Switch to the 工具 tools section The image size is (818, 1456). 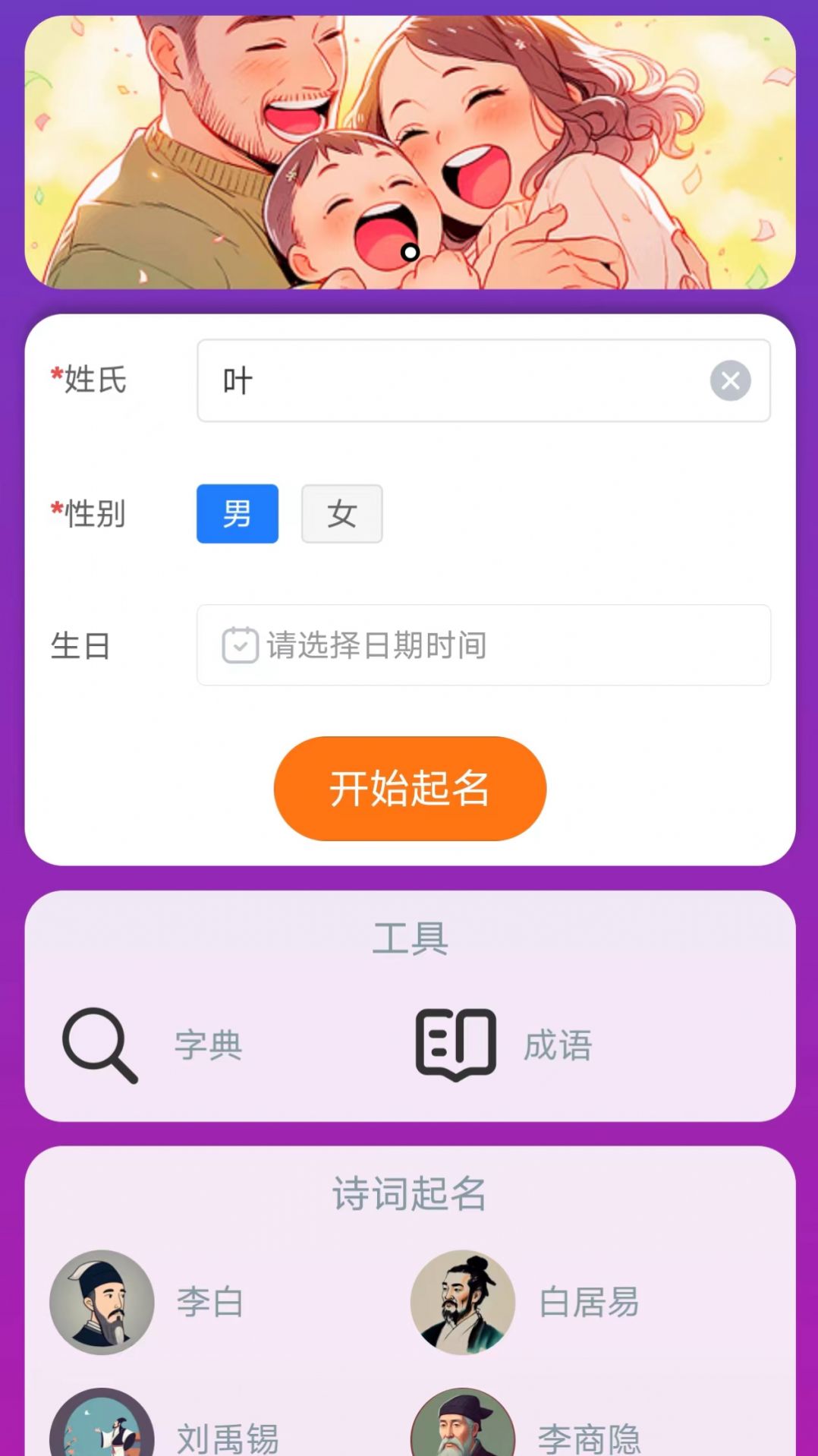[409, 939]
